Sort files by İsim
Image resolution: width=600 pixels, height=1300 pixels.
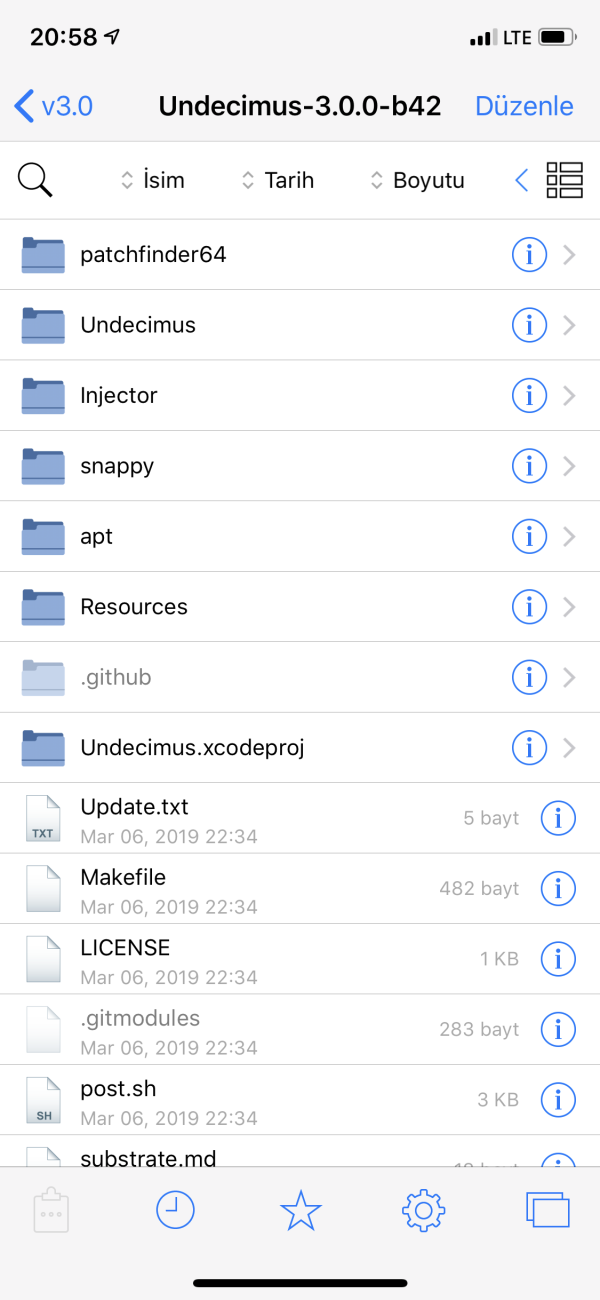pos(152,180)
